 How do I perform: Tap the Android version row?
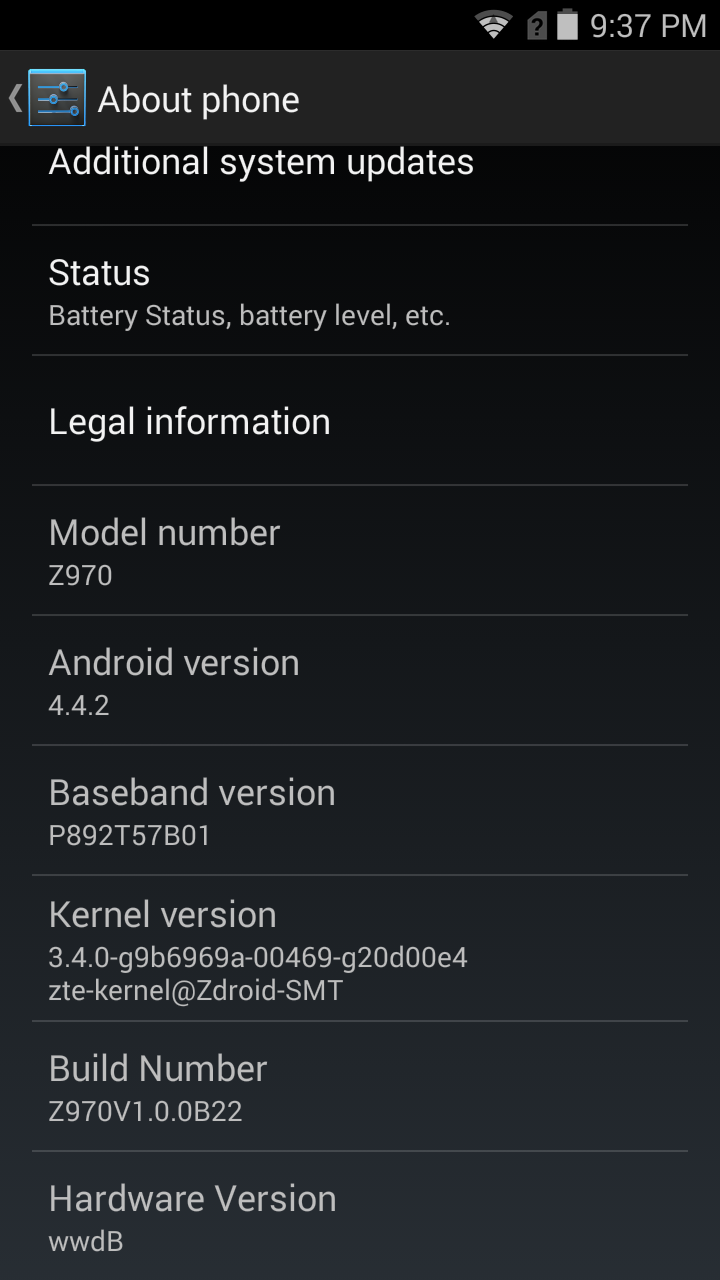[x=360, y=681]
